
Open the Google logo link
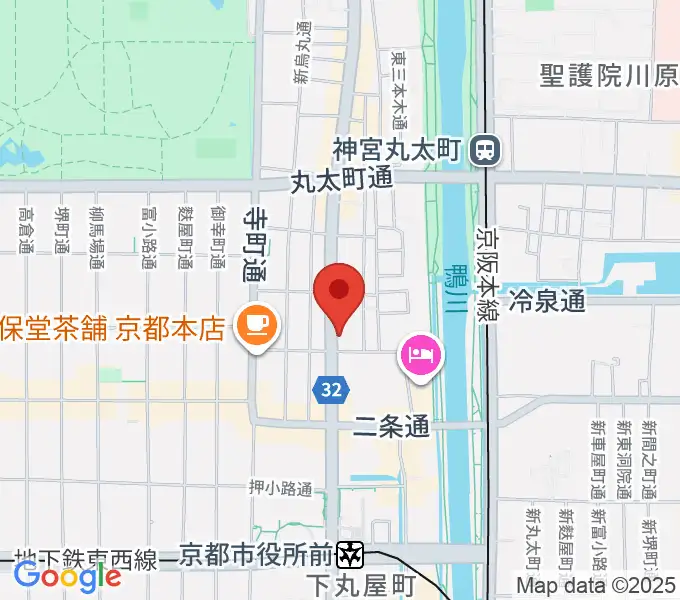click(x=66, y=575)
